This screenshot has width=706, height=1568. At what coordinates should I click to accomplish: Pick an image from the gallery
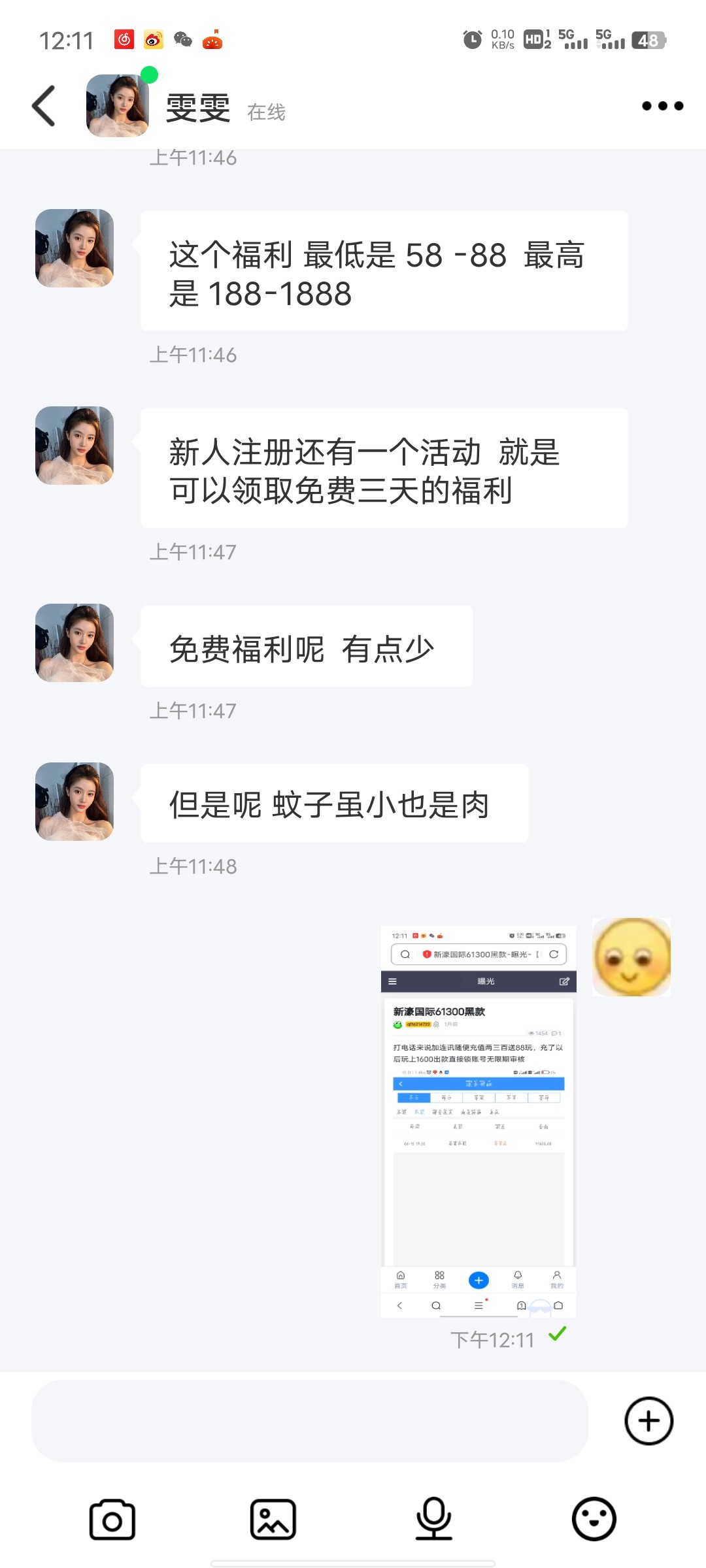pyautogui.click(x=273, y=1520)
